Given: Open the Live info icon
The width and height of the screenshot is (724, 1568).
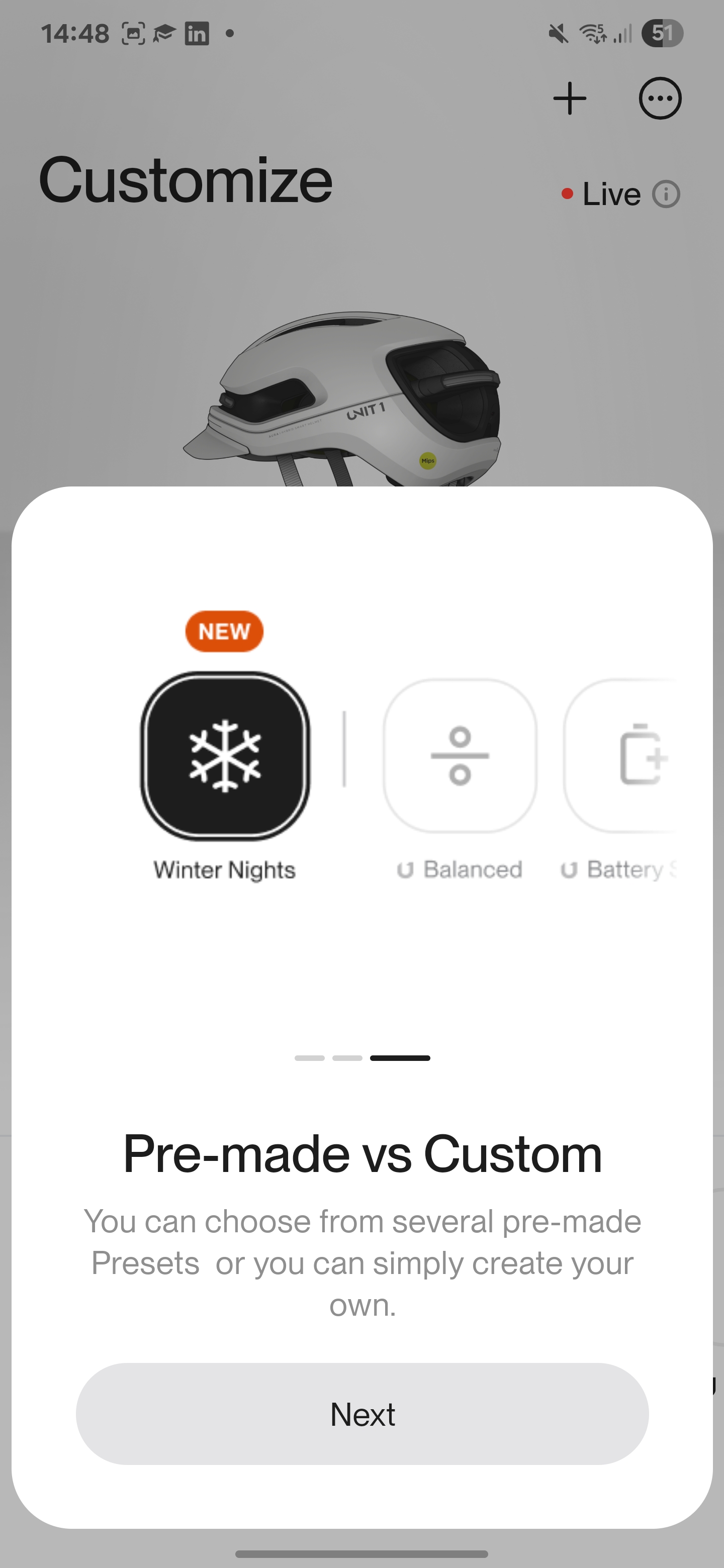Looking at the screenshot, I should click(666, 195).
